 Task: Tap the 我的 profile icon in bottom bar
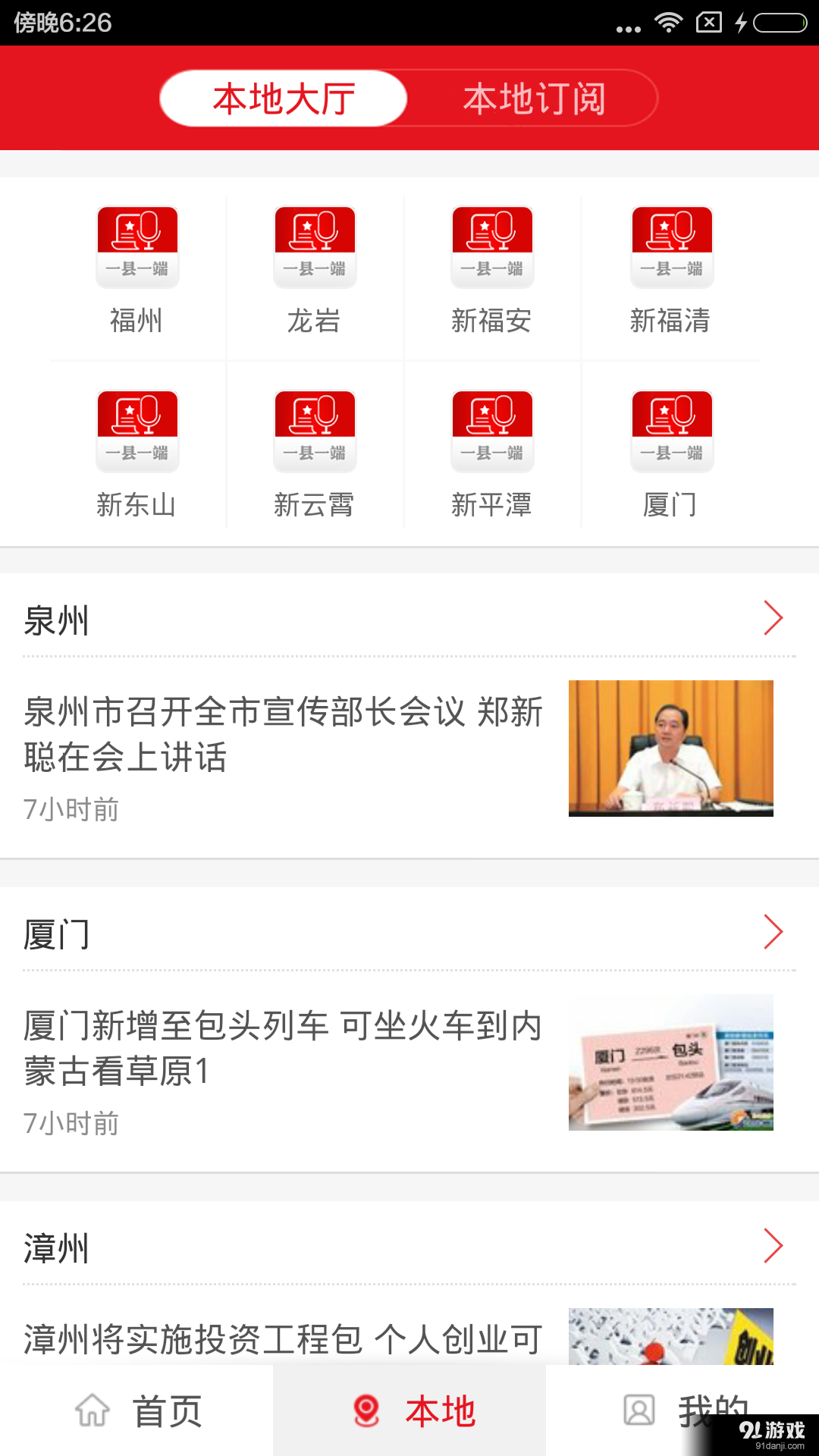[x=639, y=1410]
